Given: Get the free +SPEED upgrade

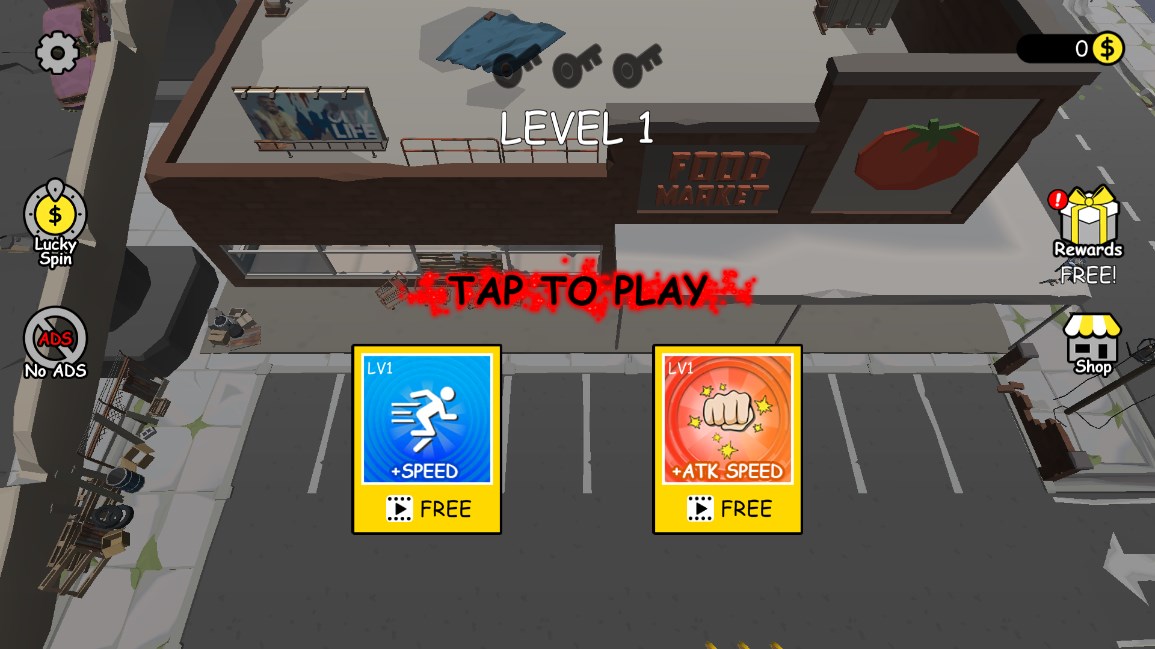Looking at the screenshot, I should pos(427,439).
